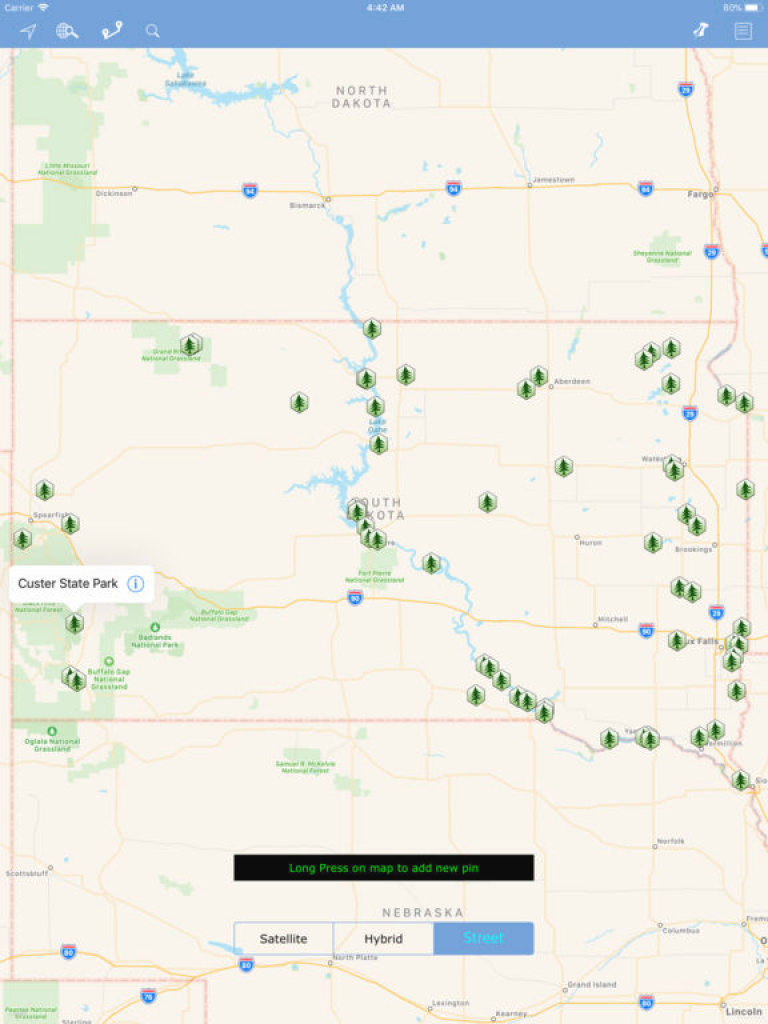Select the Street map view
This screenshot has height=1024, width=768.
[483, 939]
